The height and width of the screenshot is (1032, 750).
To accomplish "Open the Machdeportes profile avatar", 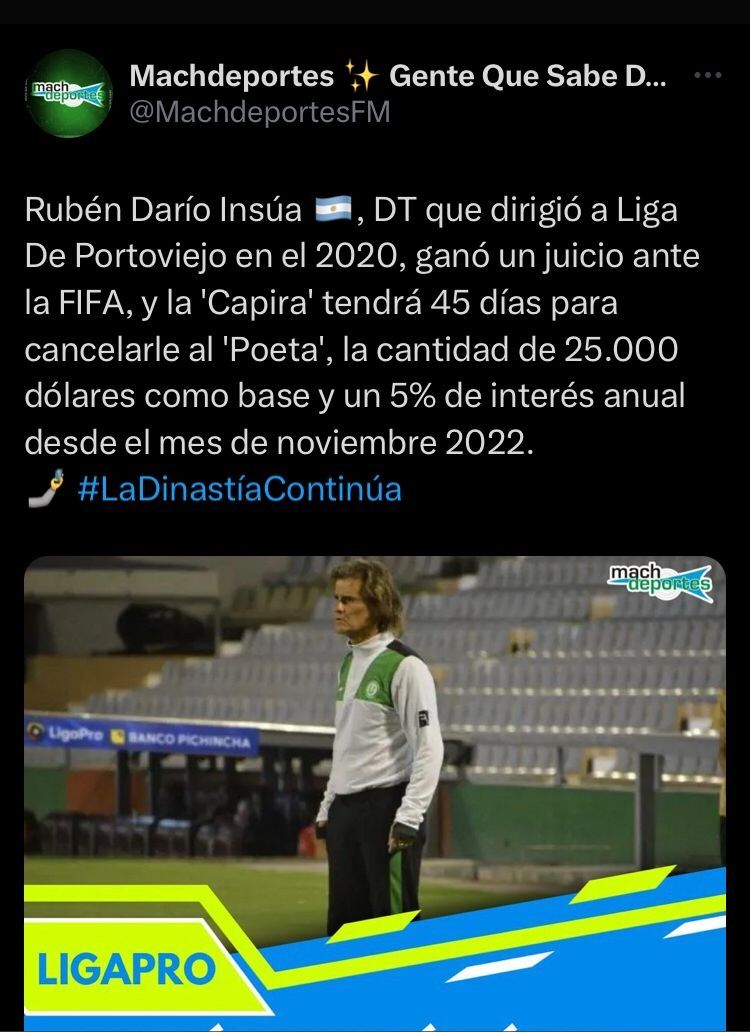I will pyautogui.click(x=69, y=94).
